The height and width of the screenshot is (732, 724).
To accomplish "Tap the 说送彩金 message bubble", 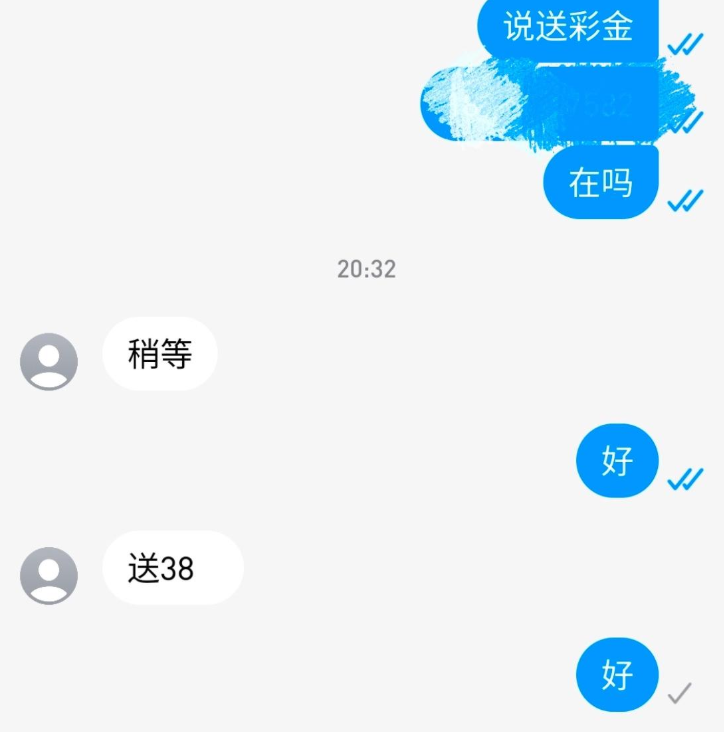I will 567,28.
